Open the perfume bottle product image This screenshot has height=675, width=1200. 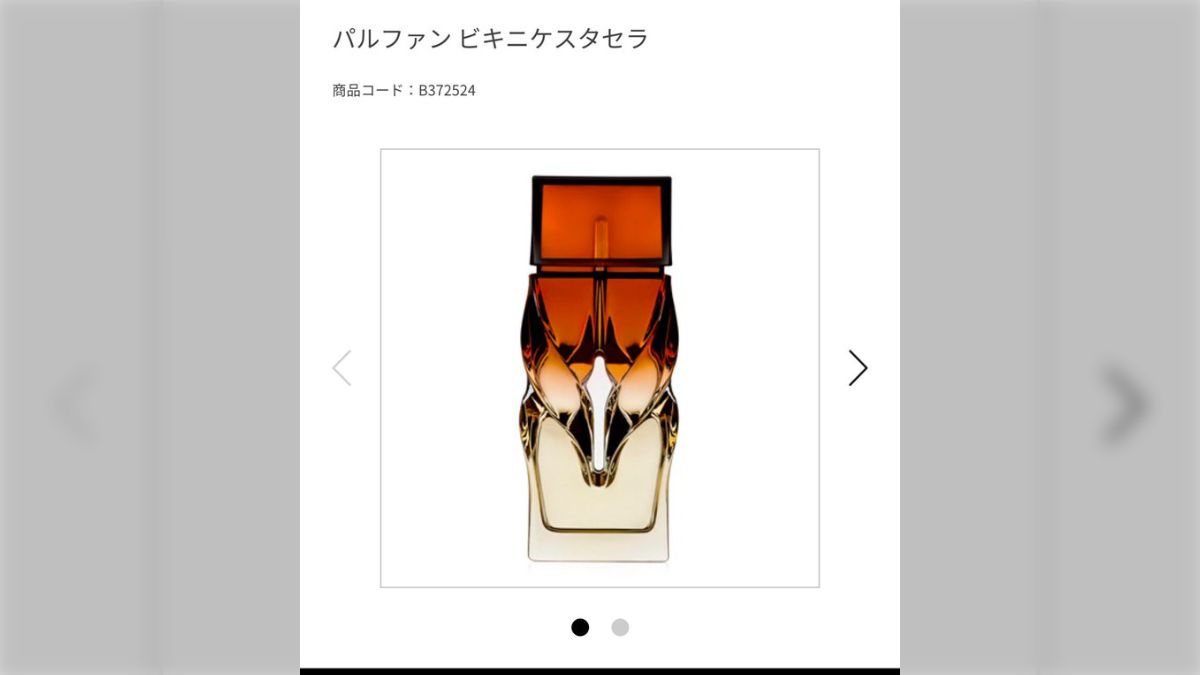(600, 368)
